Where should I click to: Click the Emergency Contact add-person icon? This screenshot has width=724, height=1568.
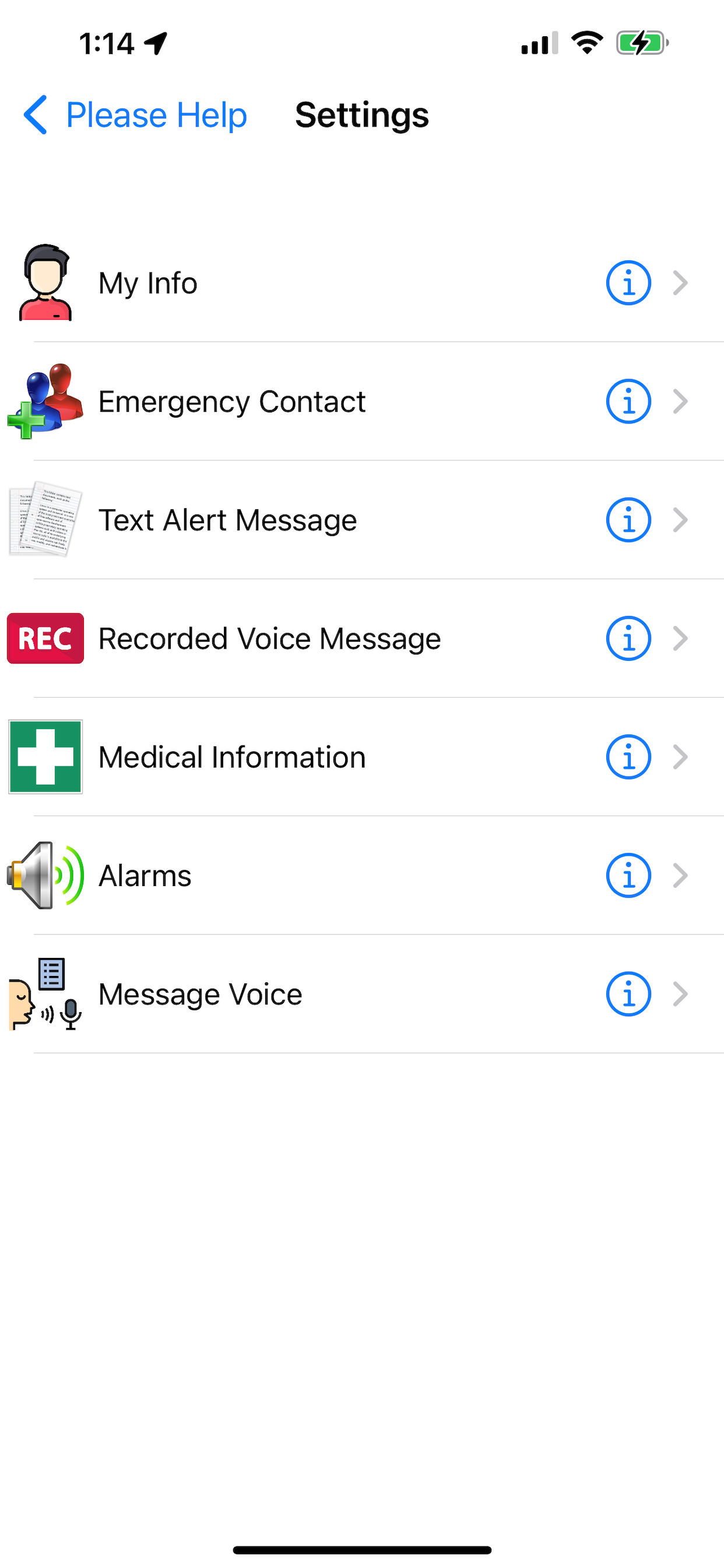click(44, 400)
